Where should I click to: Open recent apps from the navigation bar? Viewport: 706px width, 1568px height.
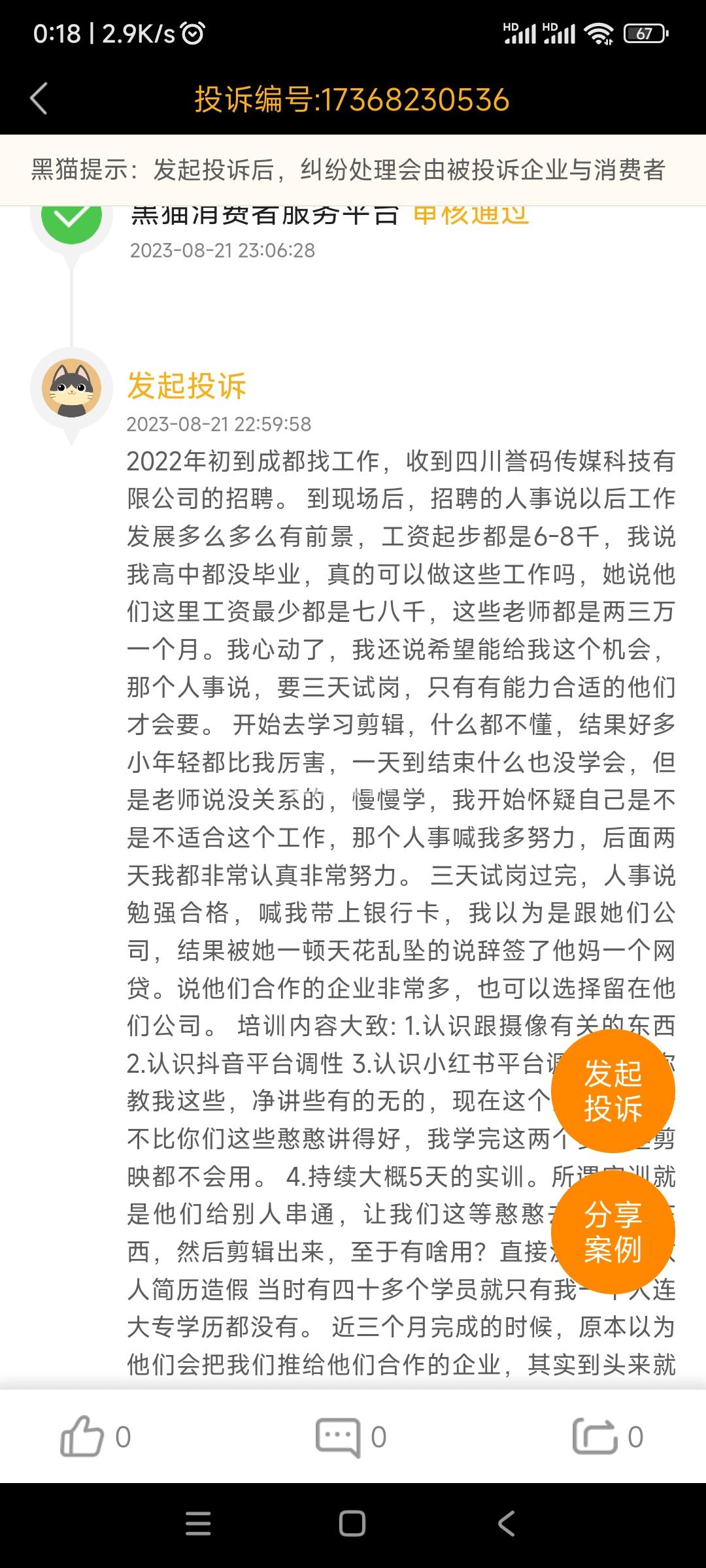click(x=198, y=1524)
